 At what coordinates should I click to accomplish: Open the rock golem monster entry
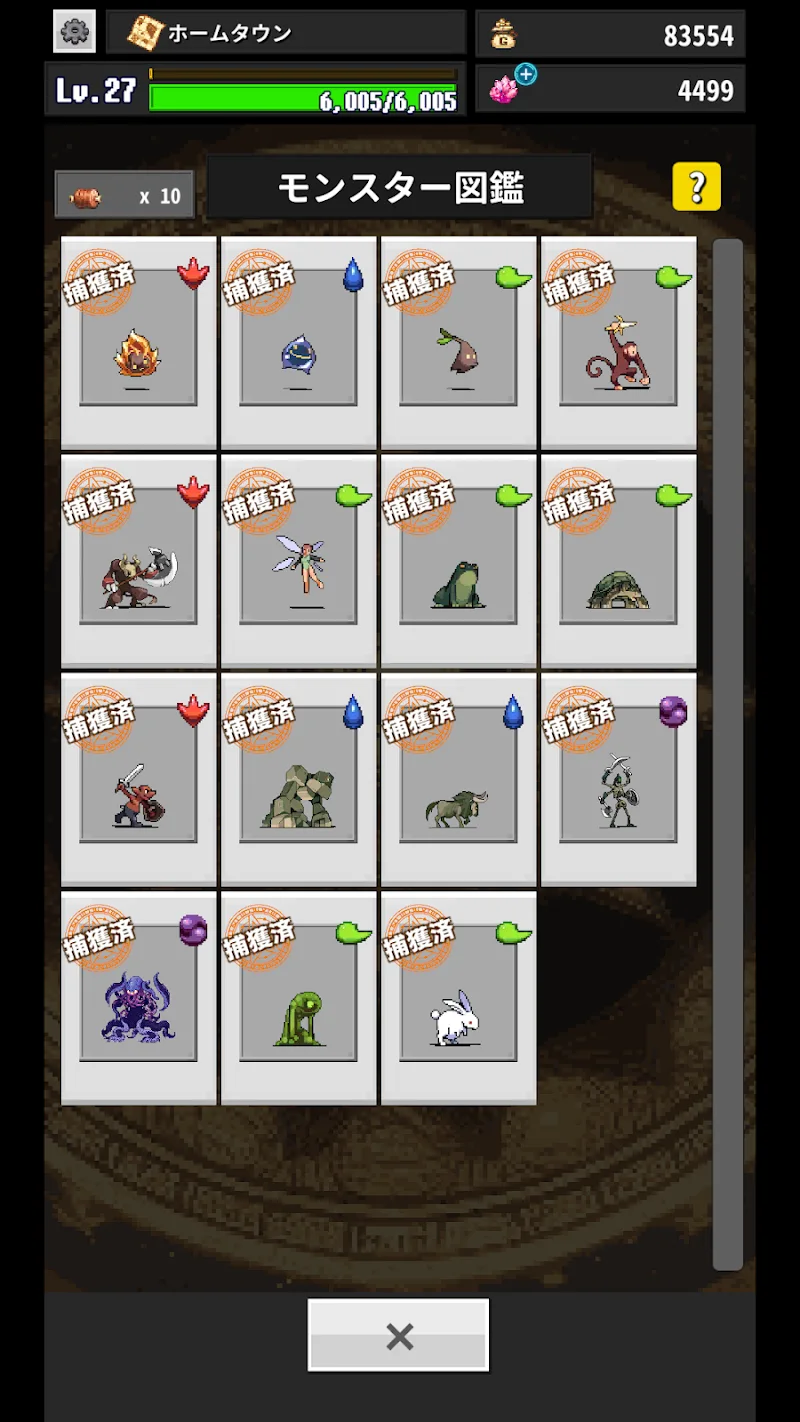point(298,779)
